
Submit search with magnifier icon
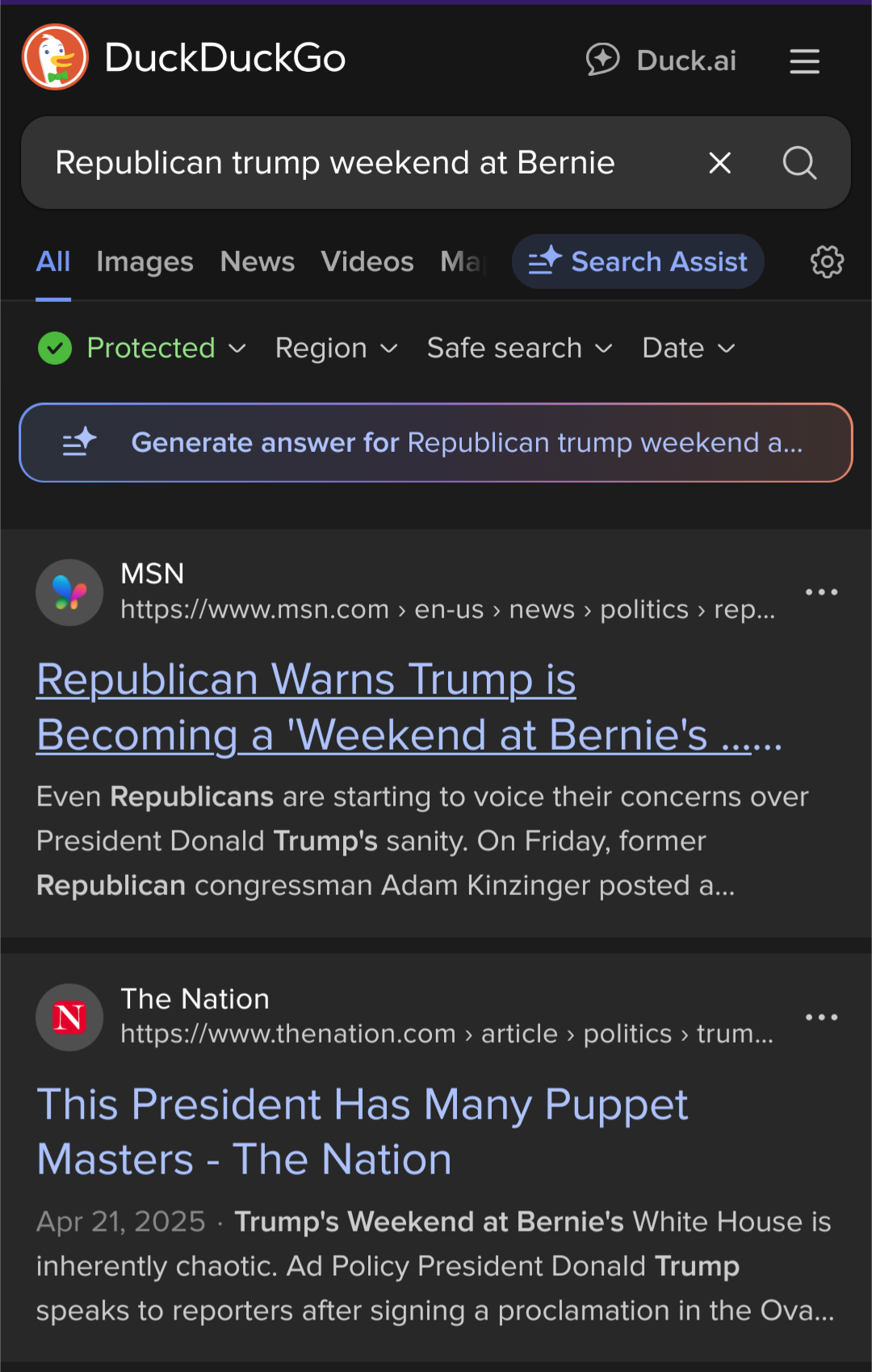pos(799,163)
